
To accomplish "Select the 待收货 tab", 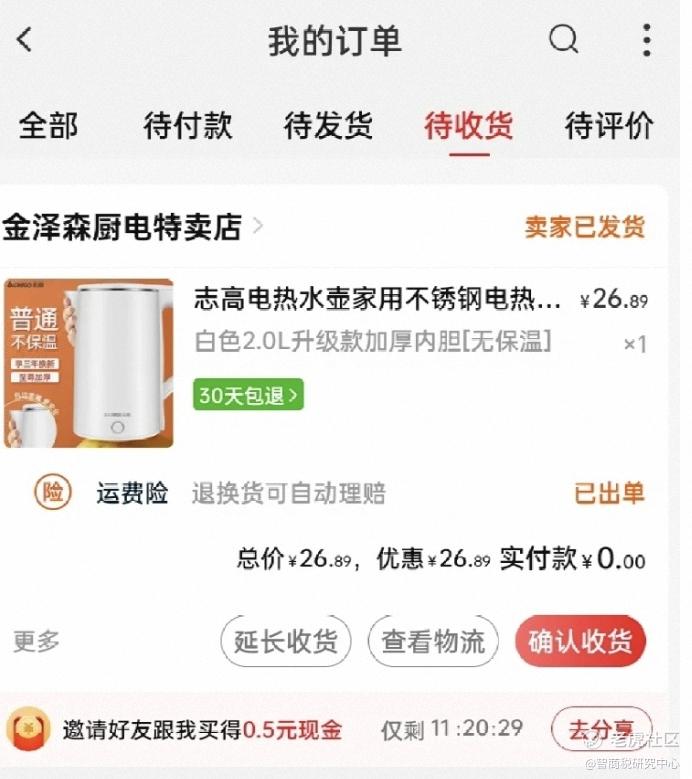I will coord(468,125).
